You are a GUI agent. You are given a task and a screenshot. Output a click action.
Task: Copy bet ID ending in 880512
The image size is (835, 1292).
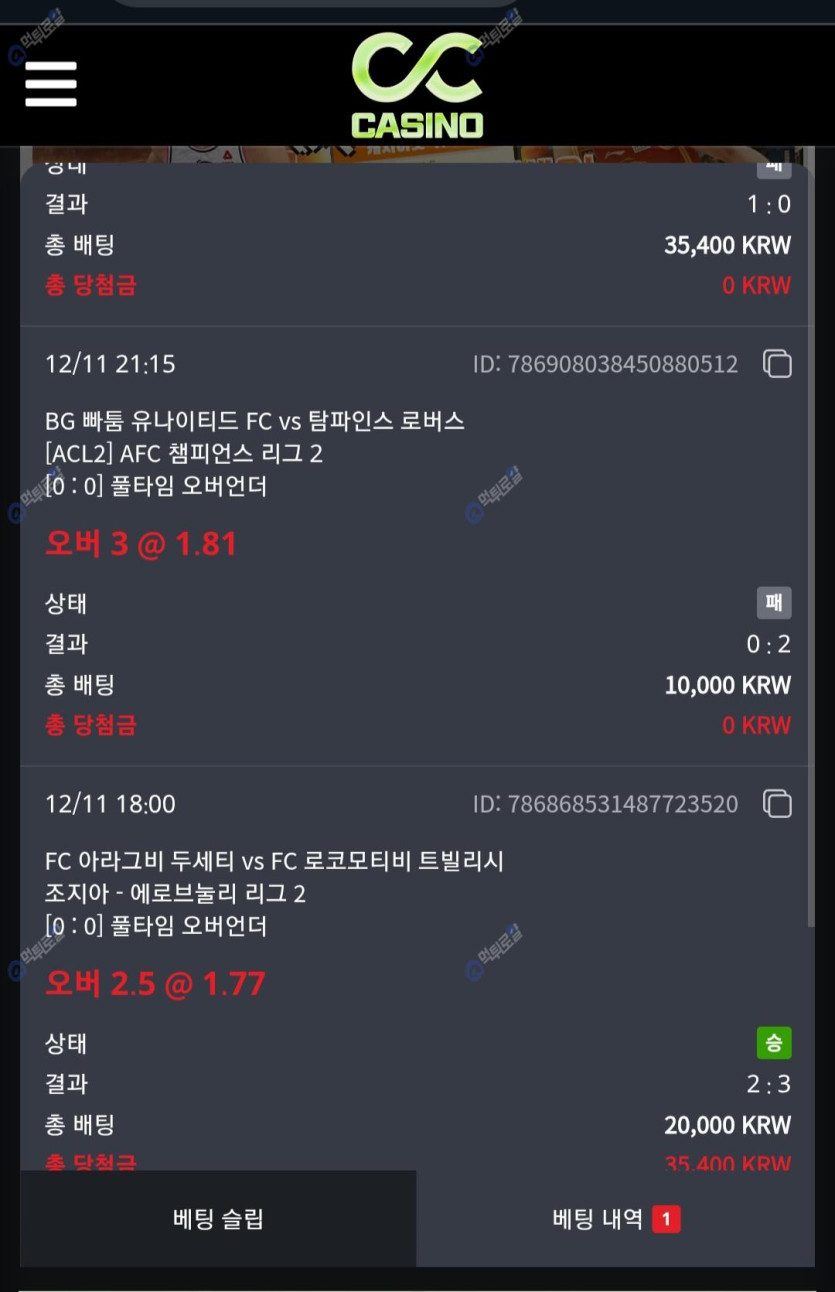click(x=777, y=364)
